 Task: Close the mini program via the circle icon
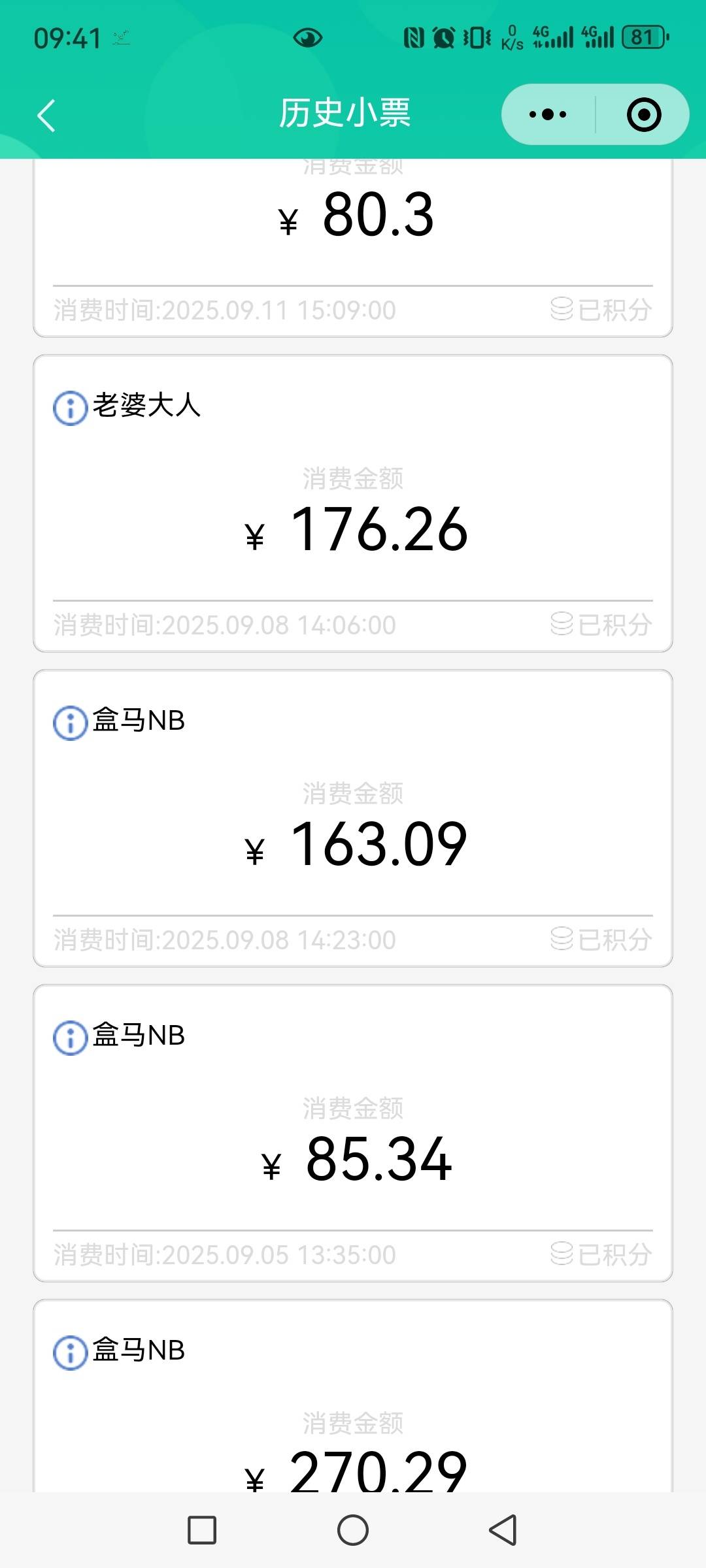(x=644, y=115)
